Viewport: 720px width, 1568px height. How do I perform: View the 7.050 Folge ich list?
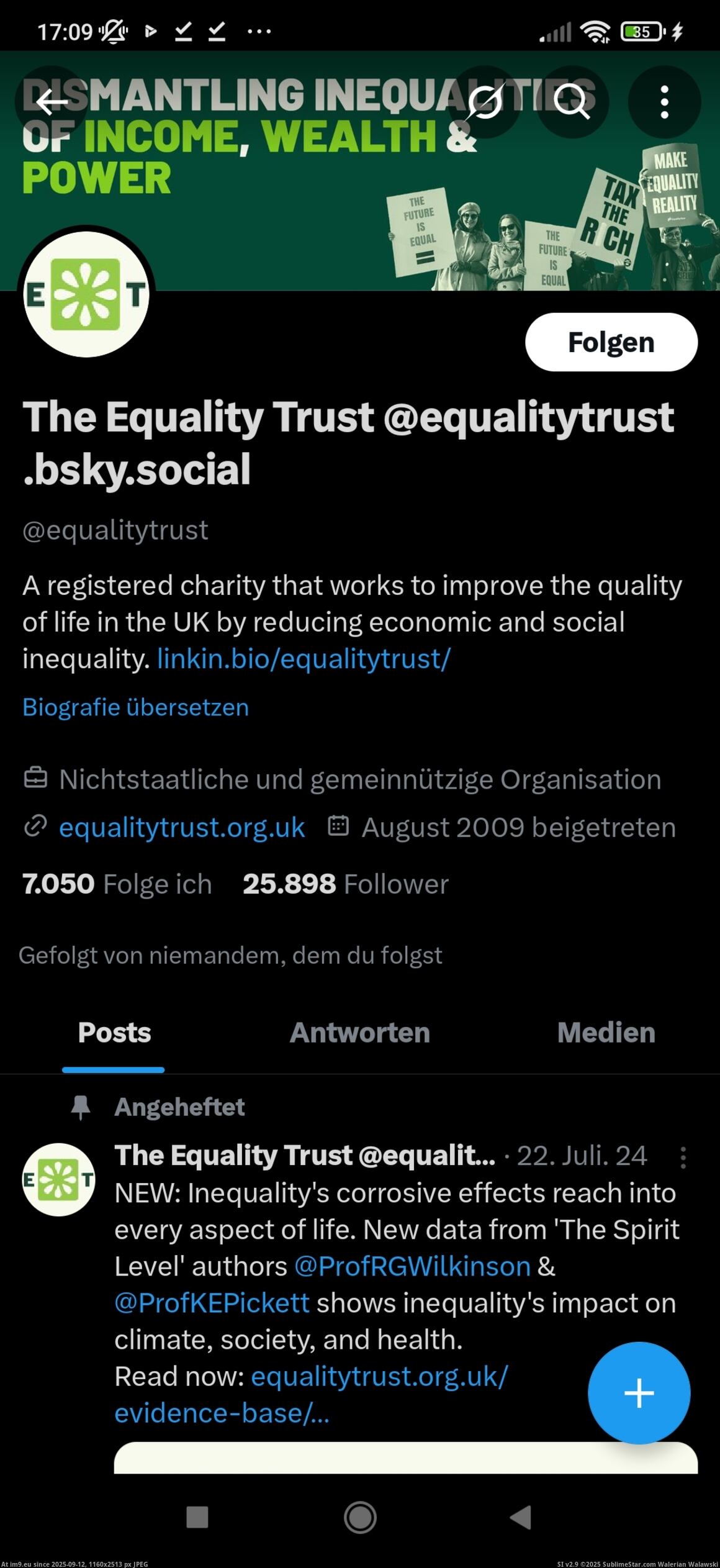pos(117,884)
